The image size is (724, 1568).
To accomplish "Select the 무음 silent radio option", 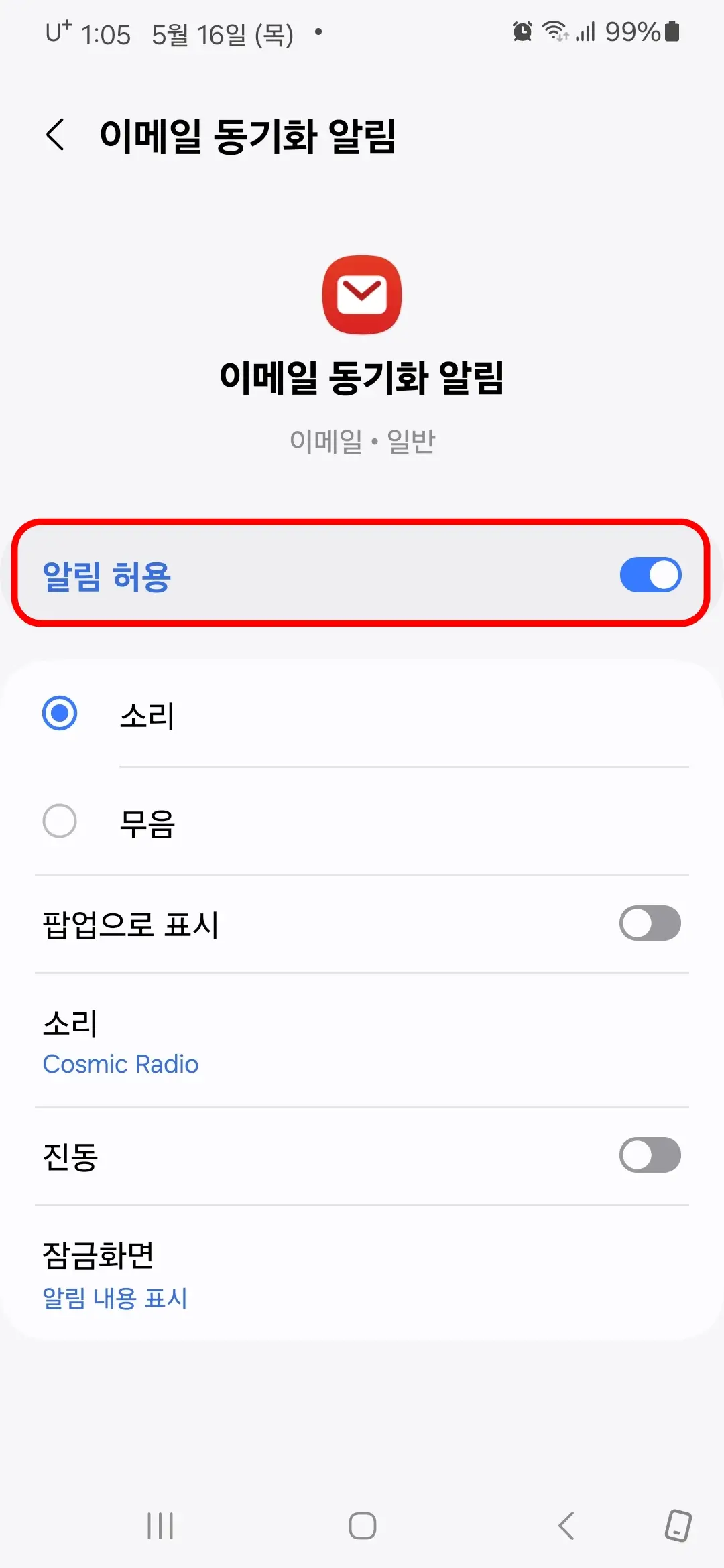I will pyautogui.click(x=59, y=821).
